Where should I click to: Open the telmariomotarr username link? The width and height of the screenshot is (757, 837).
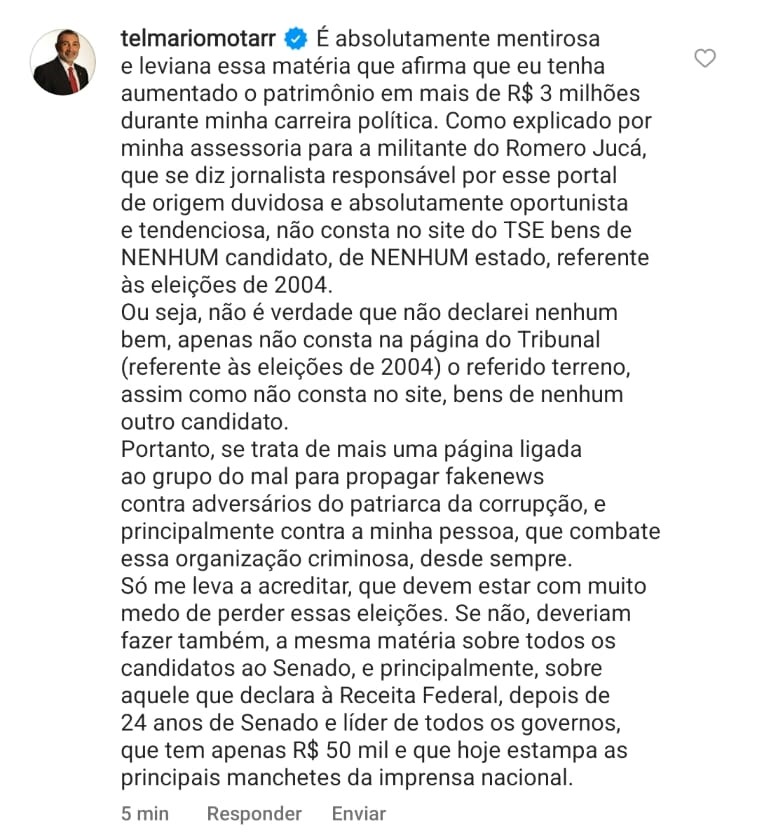click(x=198, y=39)
